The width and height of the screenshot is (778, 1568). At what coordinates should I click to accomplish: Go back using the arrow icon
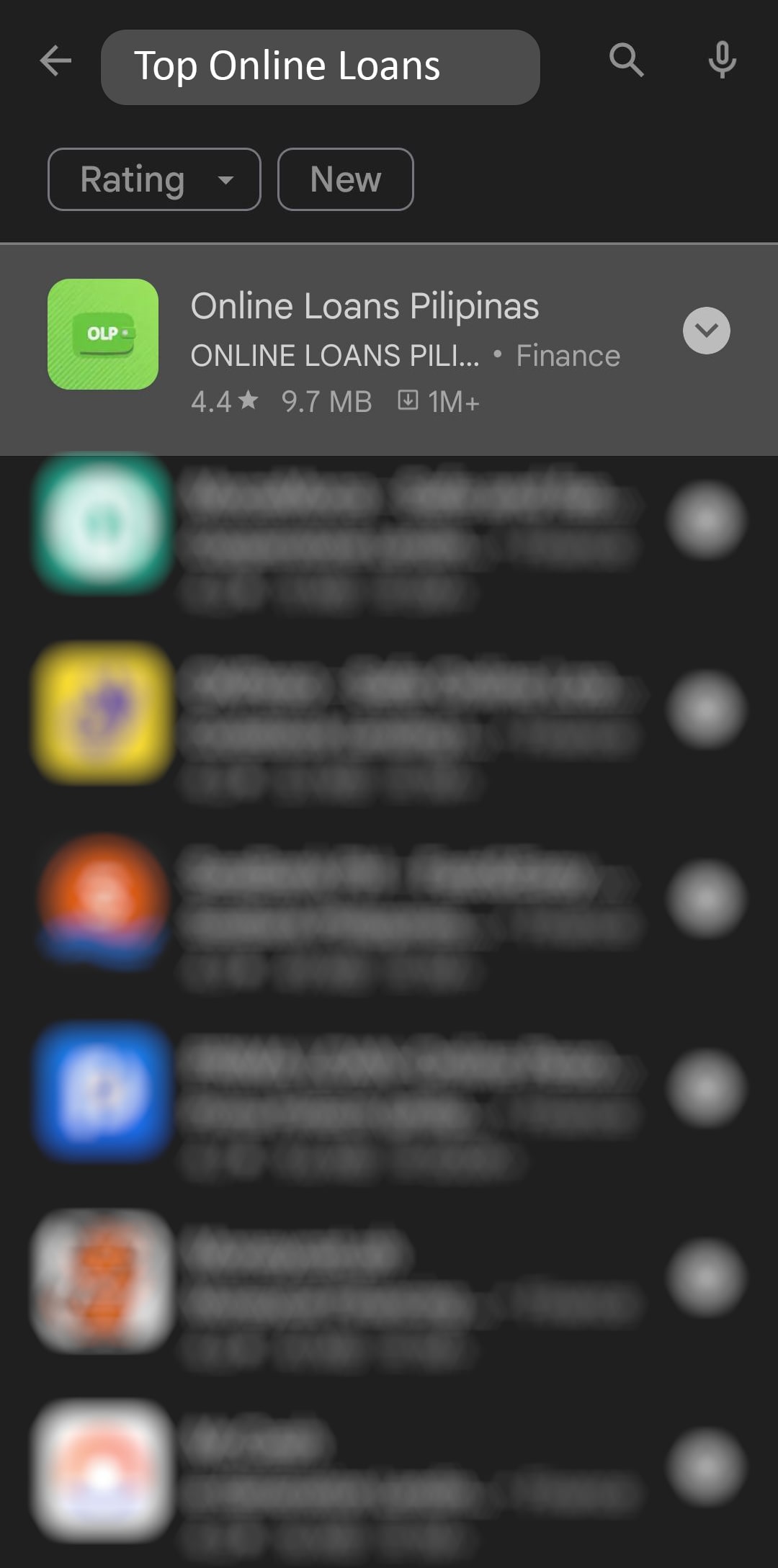pos(55,61)
